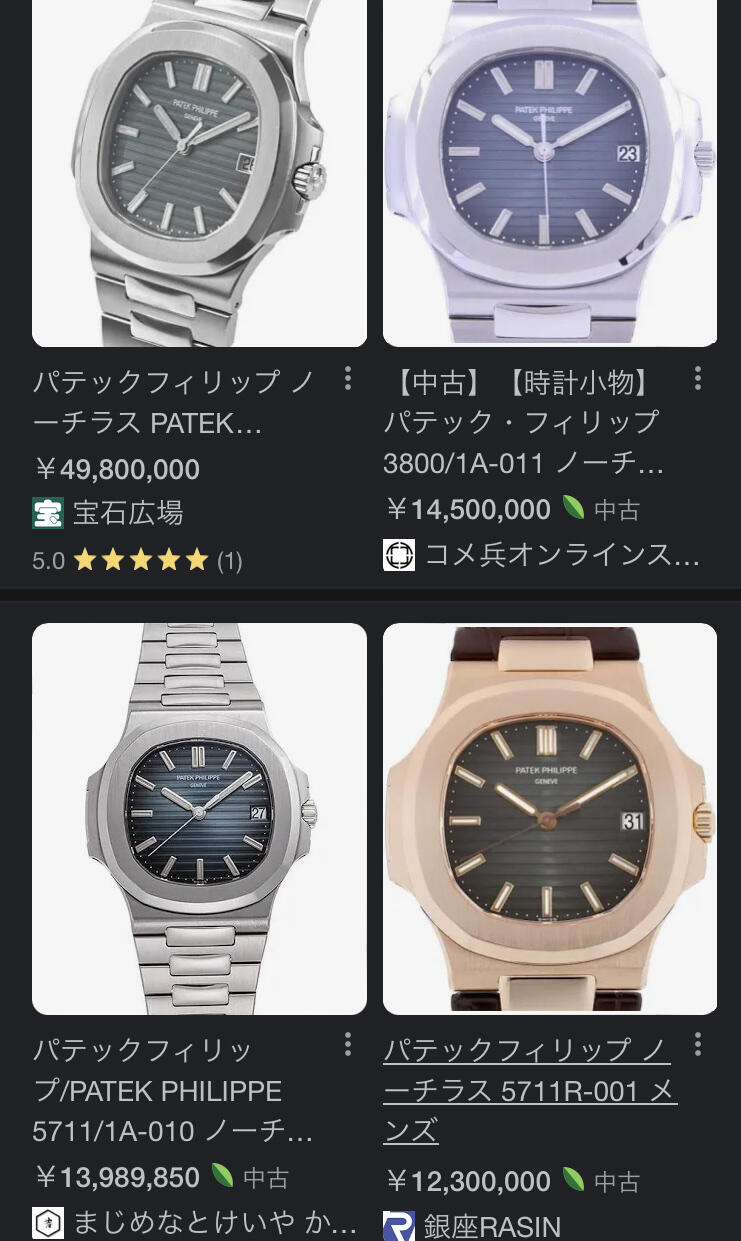741x1241 pixels.
Task: Open the 3800/1A-011 watch listing image
Action: [550, 173]
